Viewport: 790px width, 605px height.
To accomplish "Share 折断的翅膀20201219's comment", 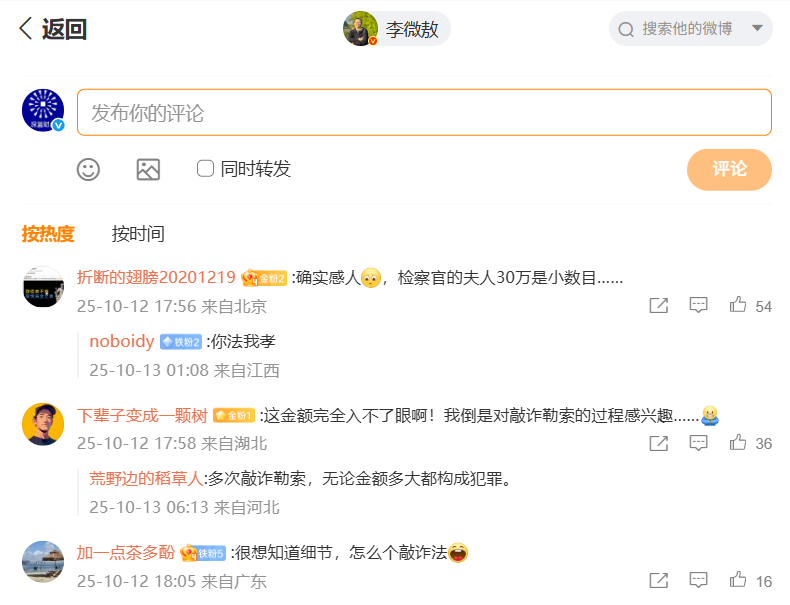I will (658, 305).
